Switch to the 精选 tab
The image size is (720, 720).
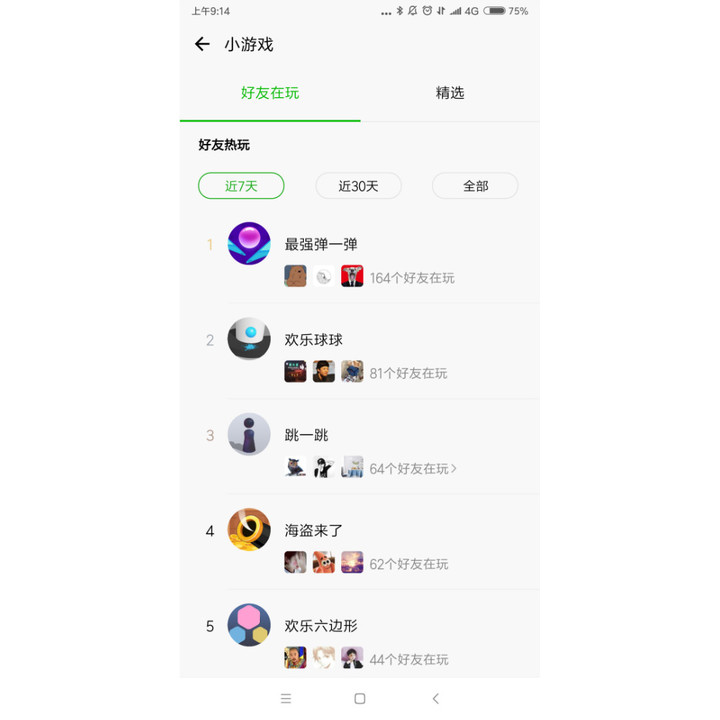[450, 93]
